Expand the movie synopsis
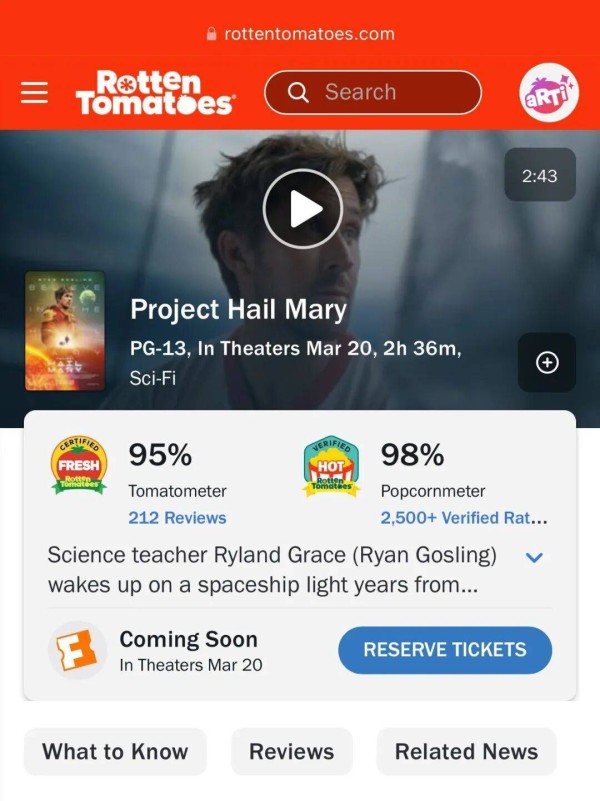The width and height of the screenshot is (600, 801). click(x=534, y=557)
